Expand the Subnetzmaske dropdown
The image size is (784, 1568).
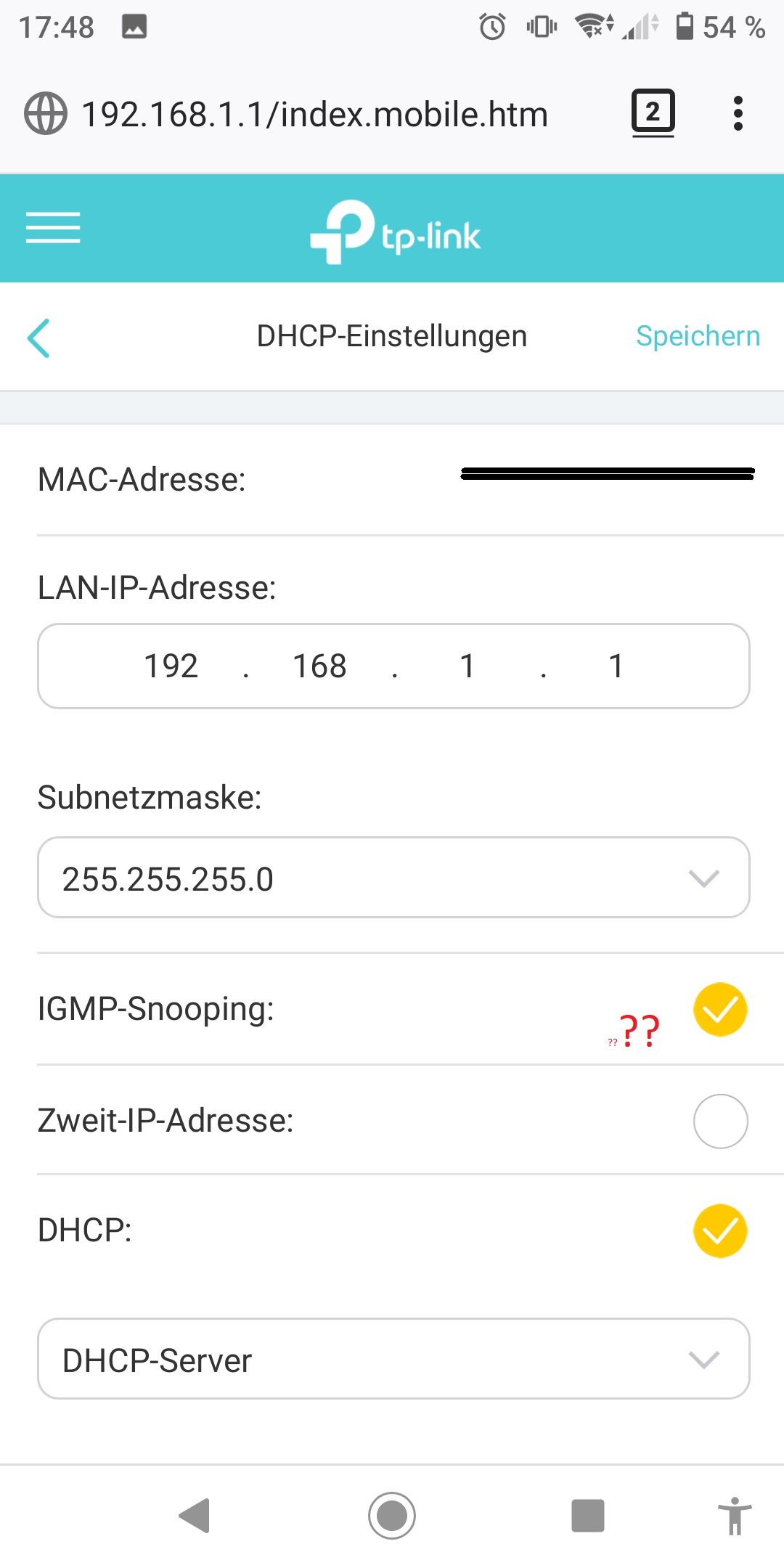[393, 878]
